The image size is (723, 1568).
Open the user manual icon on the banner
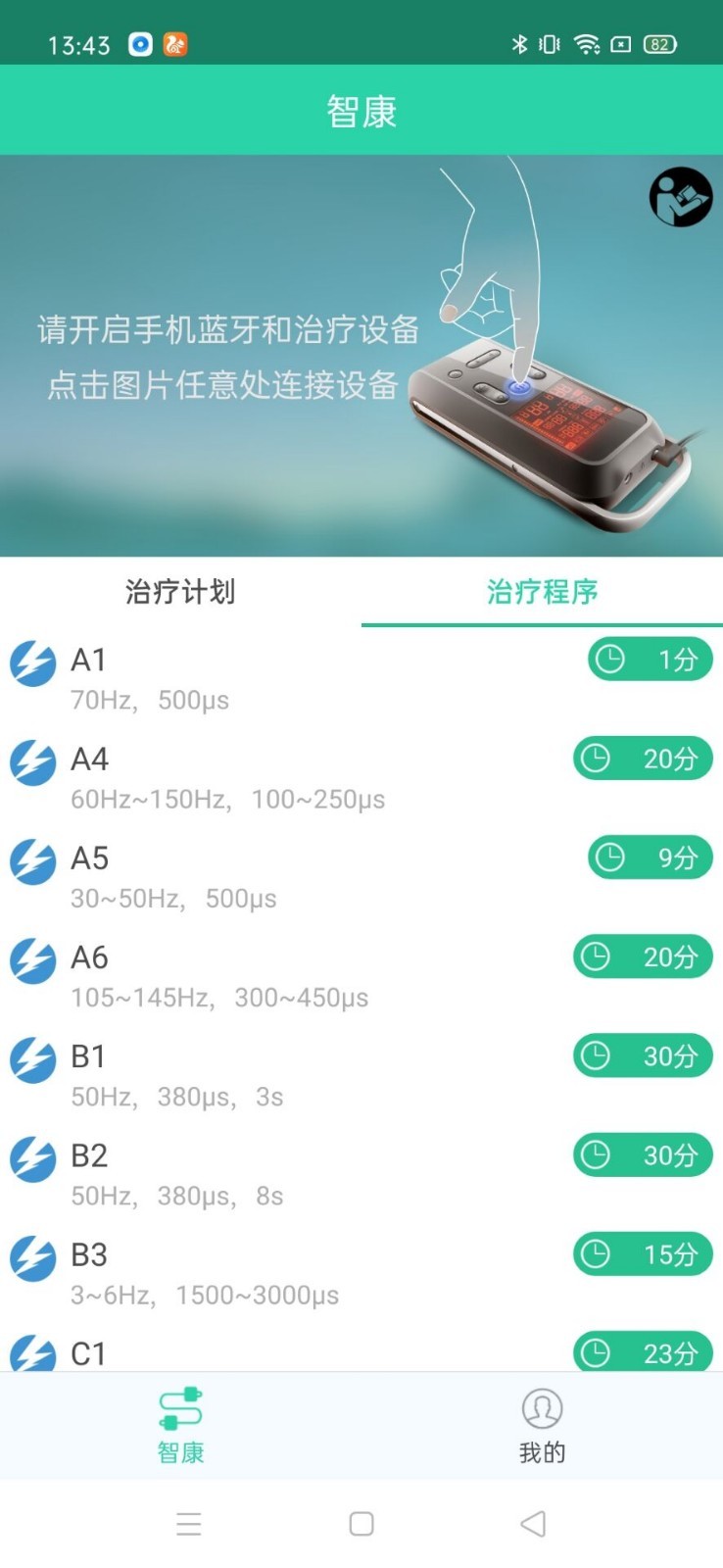[x=681, y=197]
